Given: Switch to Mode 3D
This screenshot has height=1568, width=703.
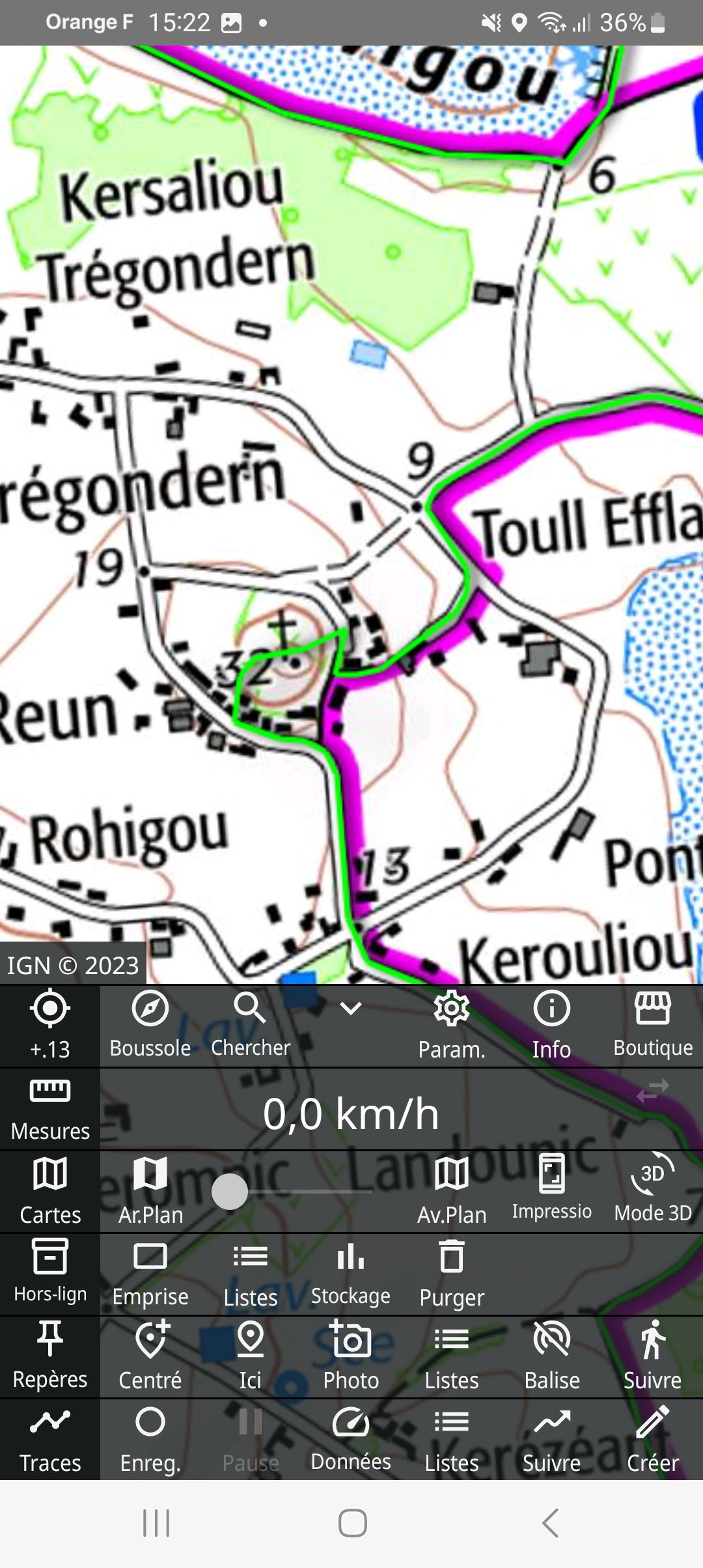Looking at the screenshot, I should pos(653,1190).
